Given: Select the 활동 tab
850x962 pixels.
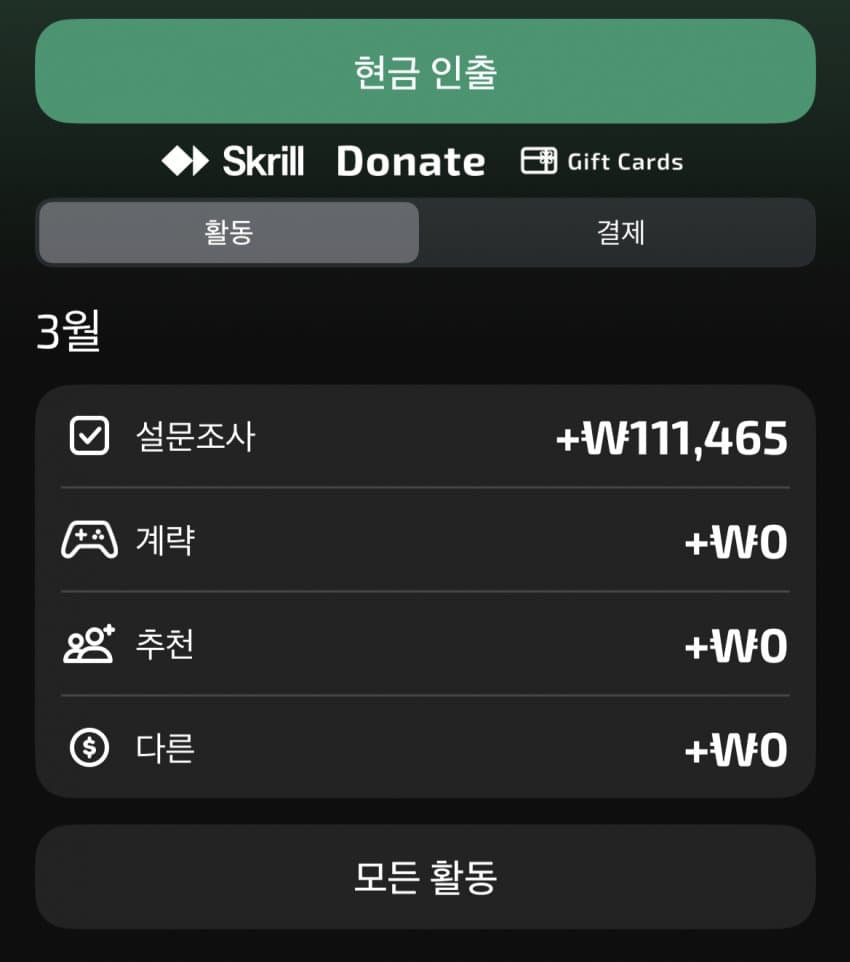Looking at the screenshot, I should coord(229,232).
